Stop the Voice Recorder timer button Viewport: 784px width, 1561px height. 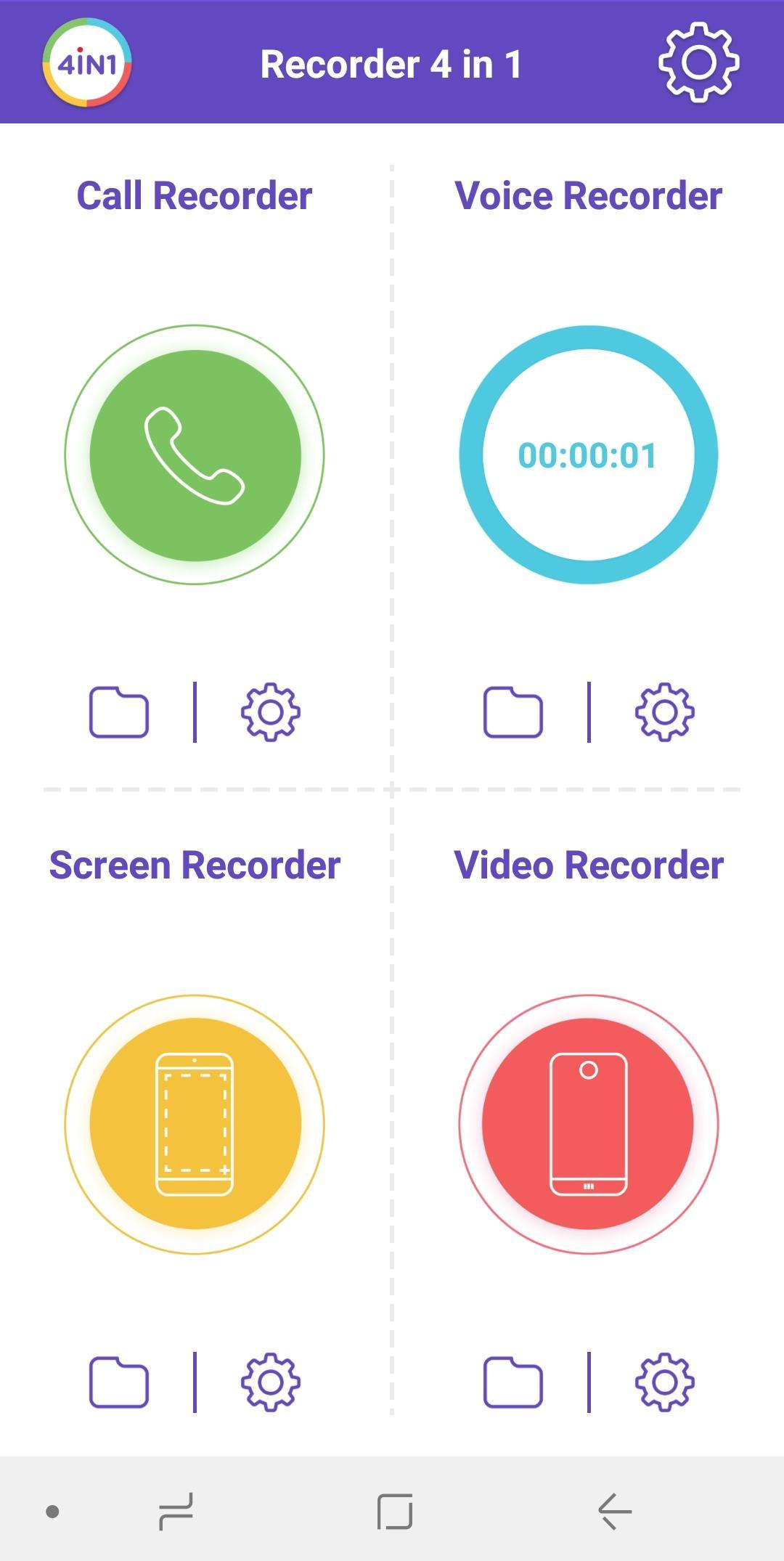pyautogui.click(x=588, y=455)
